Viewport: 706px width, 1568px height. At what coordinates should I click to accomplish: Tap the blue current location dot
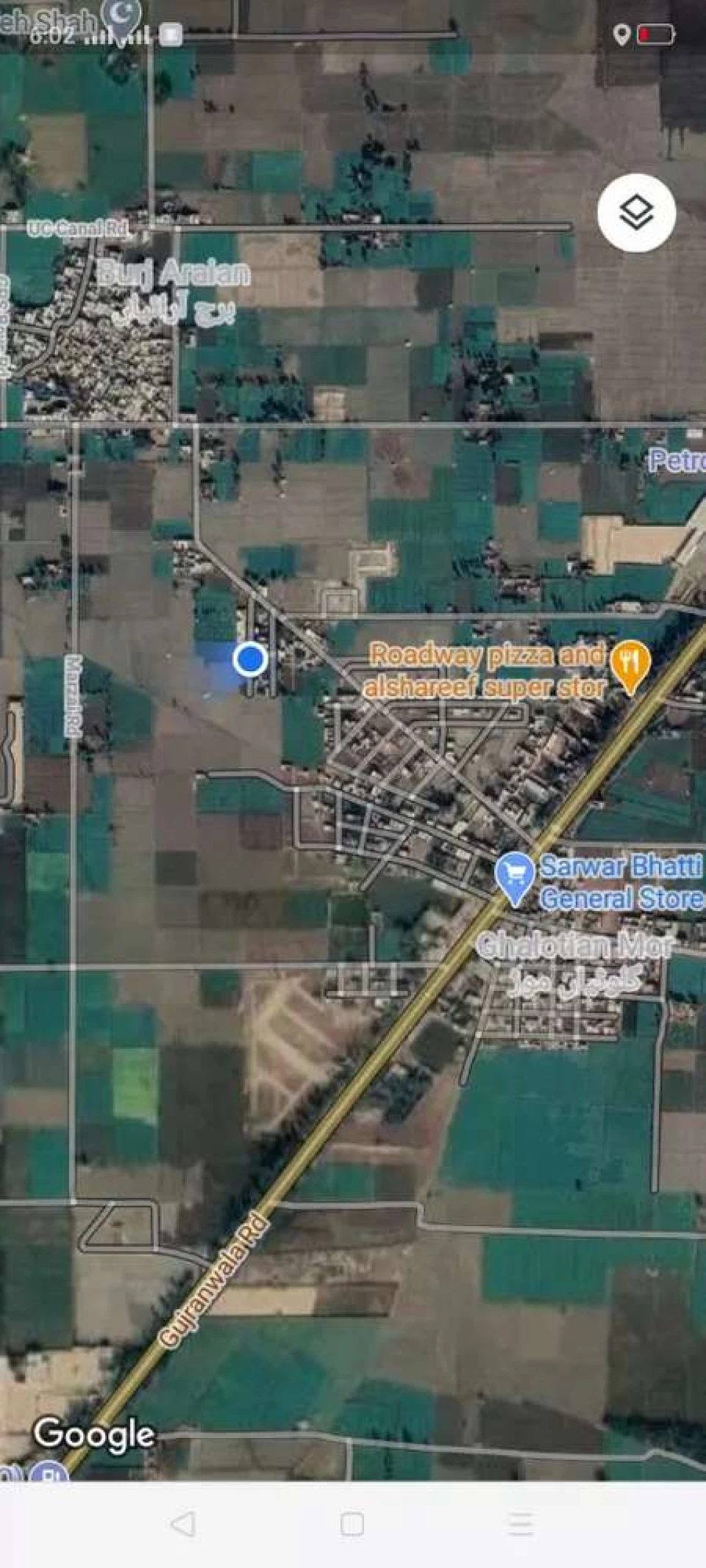click(250, 659)
